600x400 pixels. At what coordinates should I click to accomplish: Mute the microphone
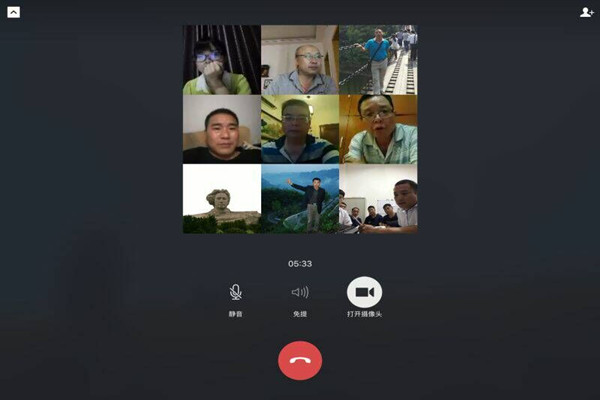pyautogui.click(x=236, y=292)
